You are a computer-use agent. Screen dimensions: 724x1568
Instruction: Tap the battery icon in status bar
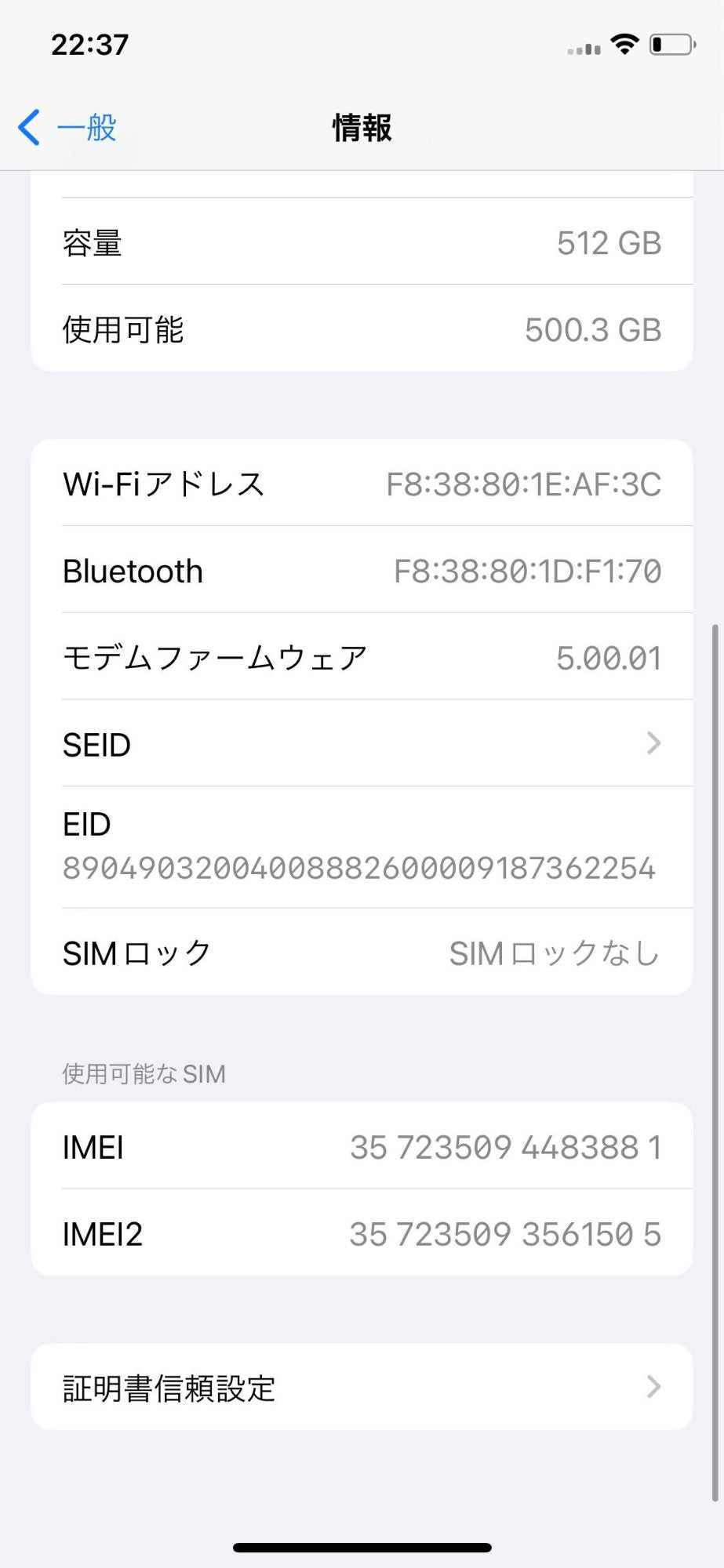pos(671,45)
